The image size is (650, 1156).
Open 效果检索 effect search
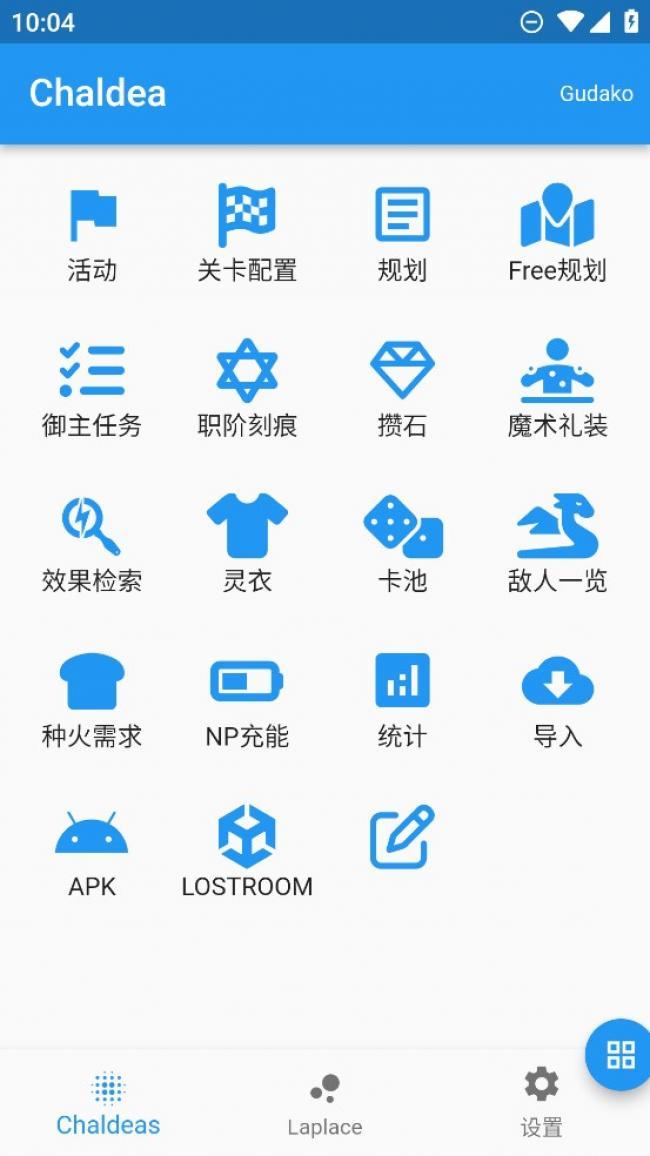[x=92, y=544]
